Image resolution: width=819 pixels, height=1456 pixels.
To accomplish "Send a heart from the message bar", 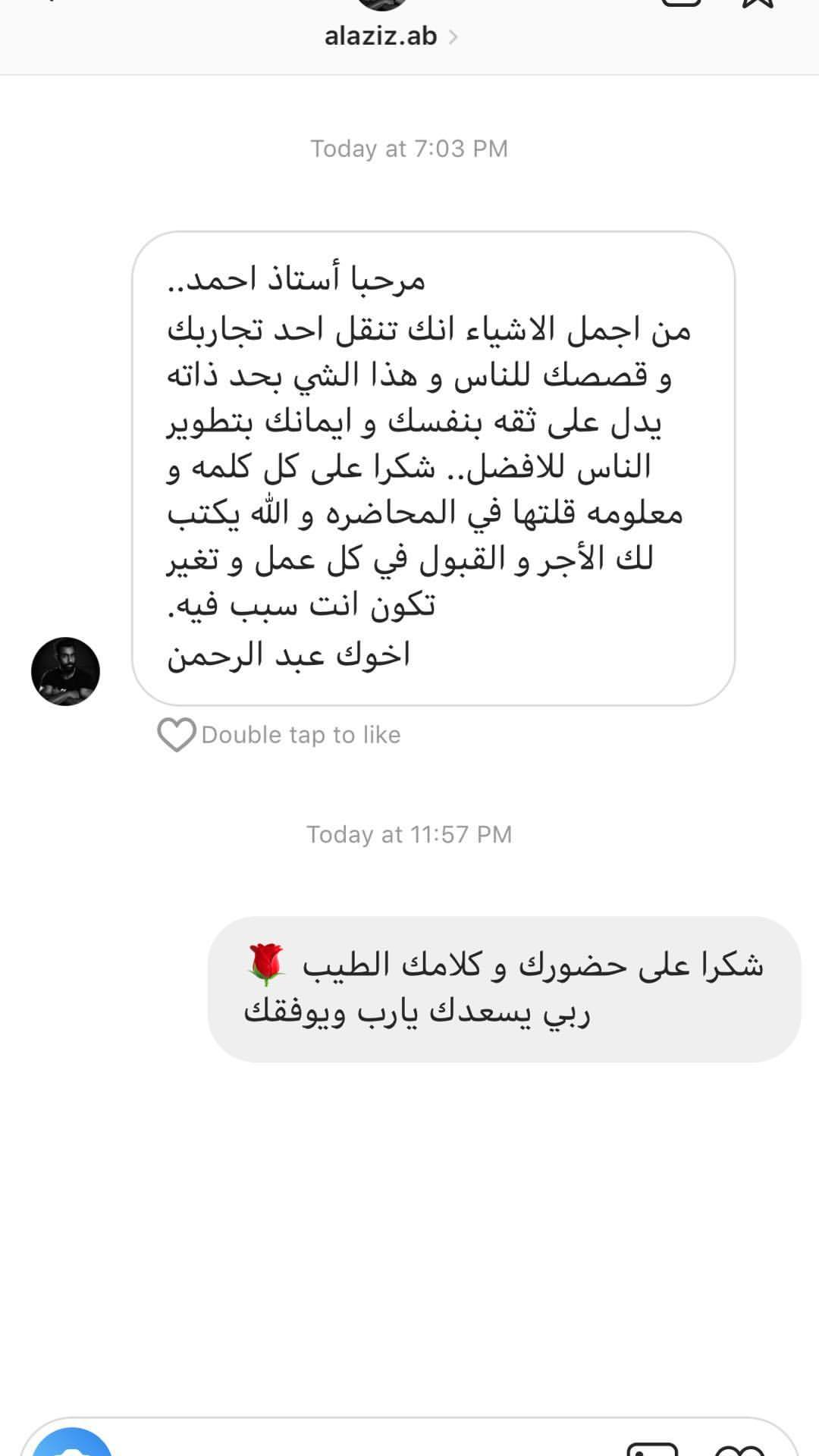I will (739, 1448).
